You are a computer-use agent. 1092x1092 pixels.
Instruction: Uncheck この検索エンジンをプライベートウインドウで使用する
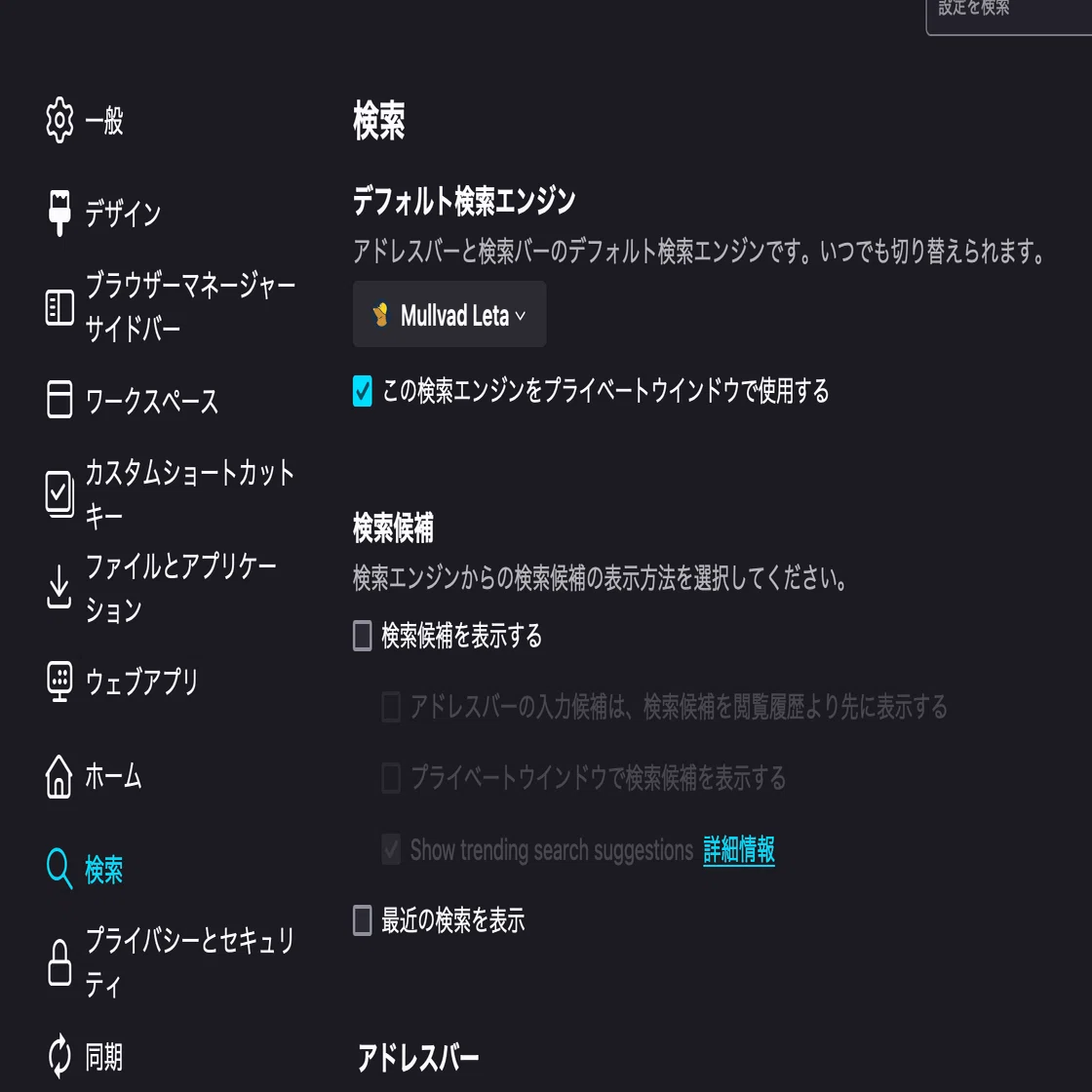point(362,391)
